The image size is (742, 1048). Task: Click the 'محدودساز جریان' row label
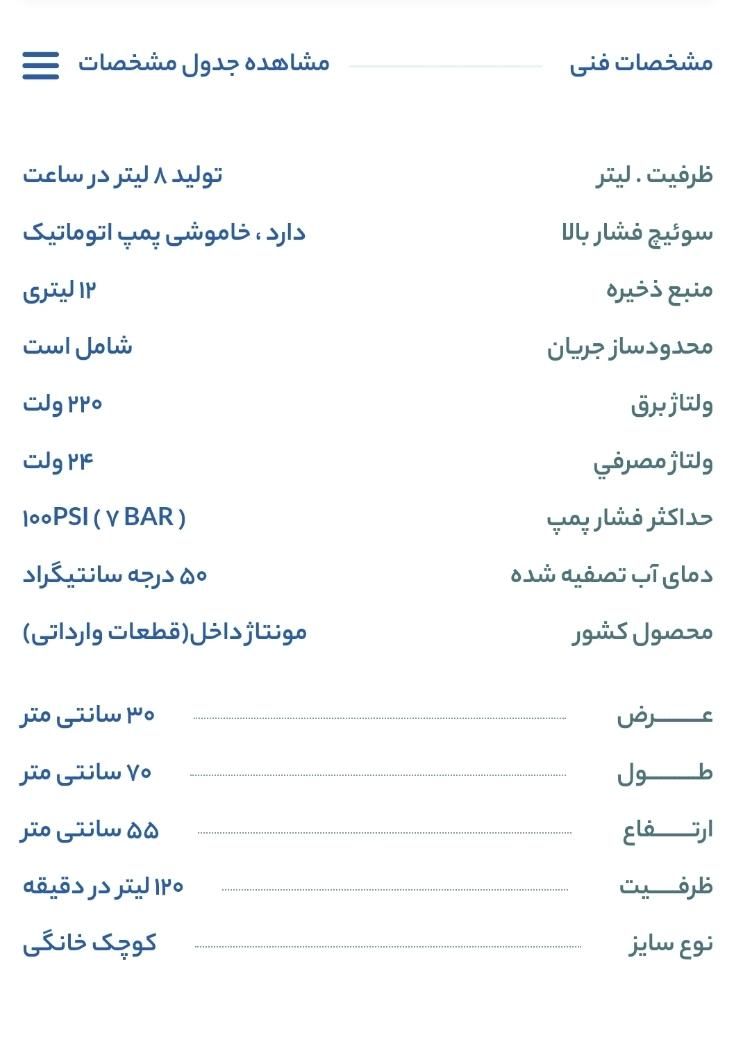pyautogui.click(x=628, y=346)
